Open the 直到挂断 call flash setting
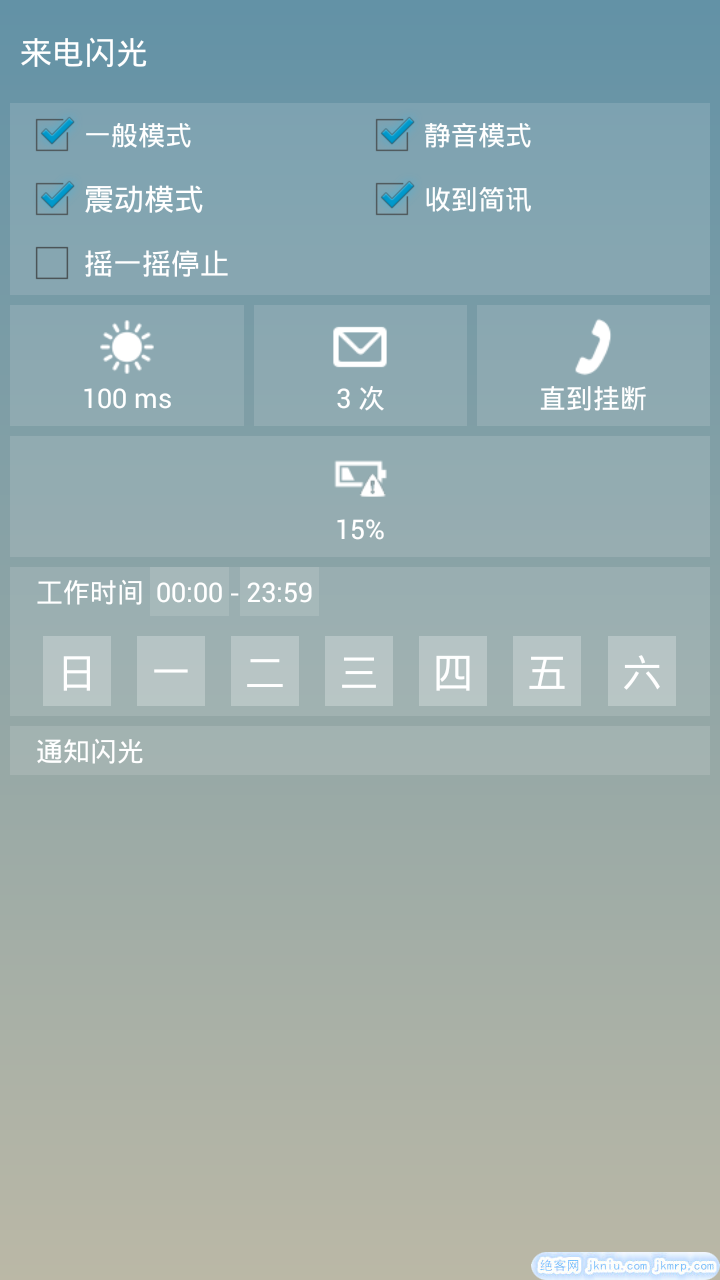The image size is (720, 1280). [593, 366]
